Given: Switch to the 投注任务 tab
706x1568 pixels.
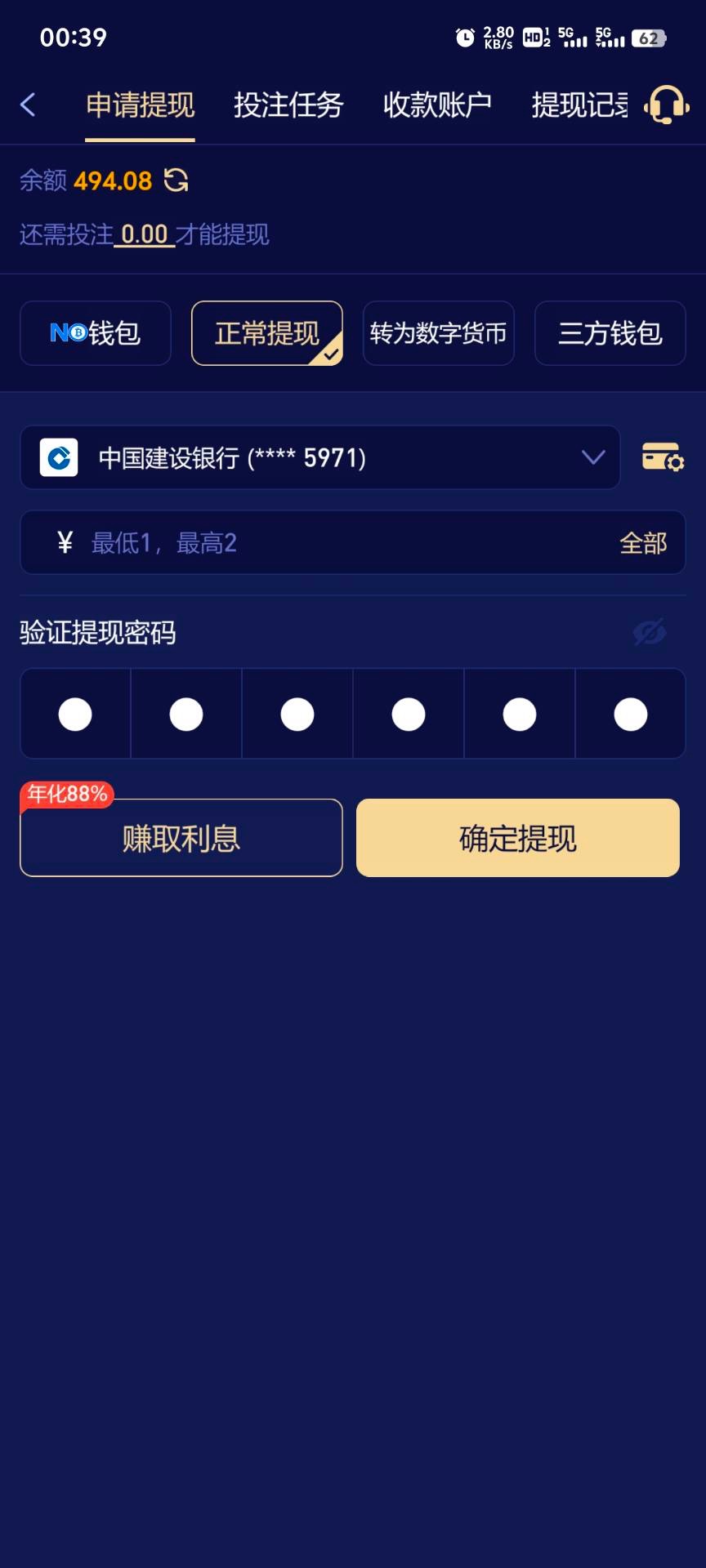Looking at the screenshot, I should (x=288, y=105).
